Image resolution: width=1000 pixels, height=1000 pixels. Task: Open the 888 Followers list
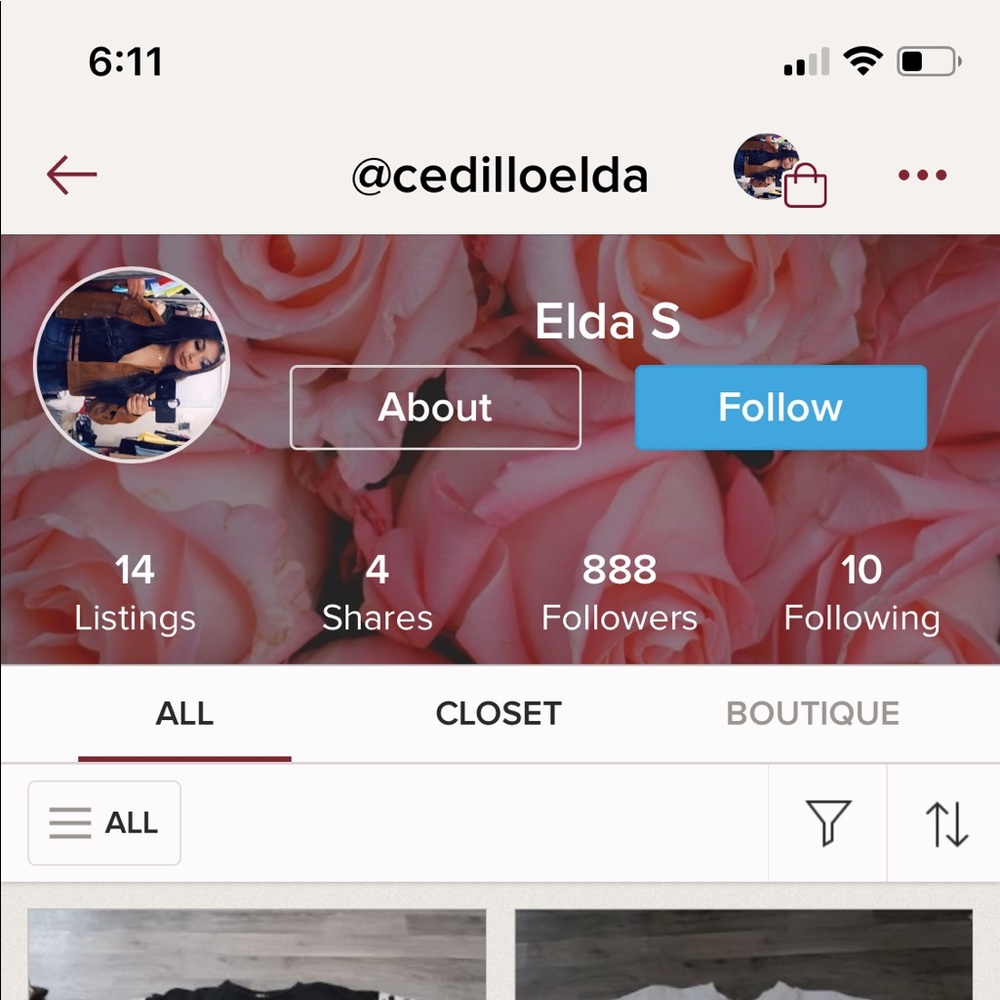tap(619, 594)
